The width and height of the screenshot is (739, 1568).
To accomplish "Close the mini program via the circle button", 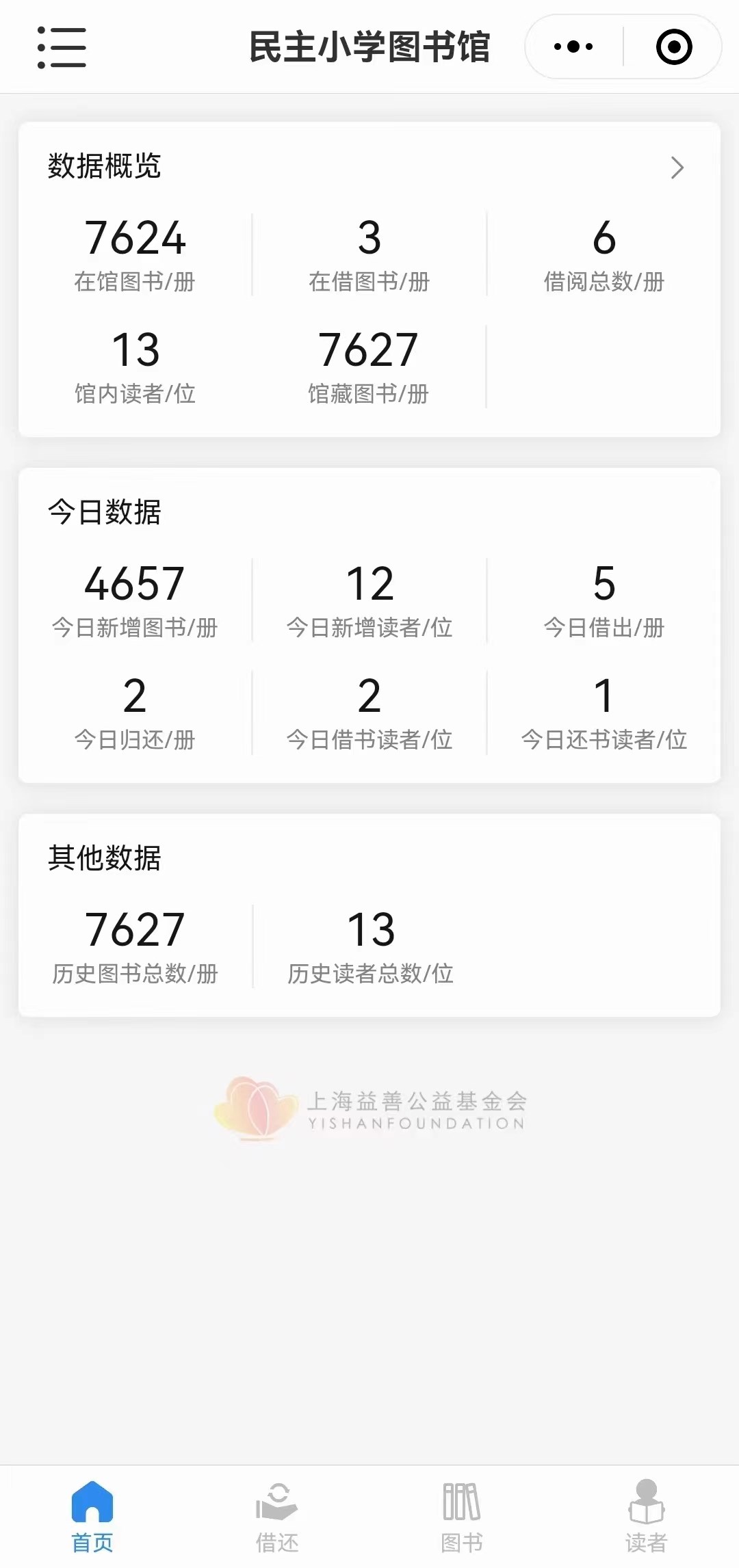I will pyautogui.click(x=673, y=46).
